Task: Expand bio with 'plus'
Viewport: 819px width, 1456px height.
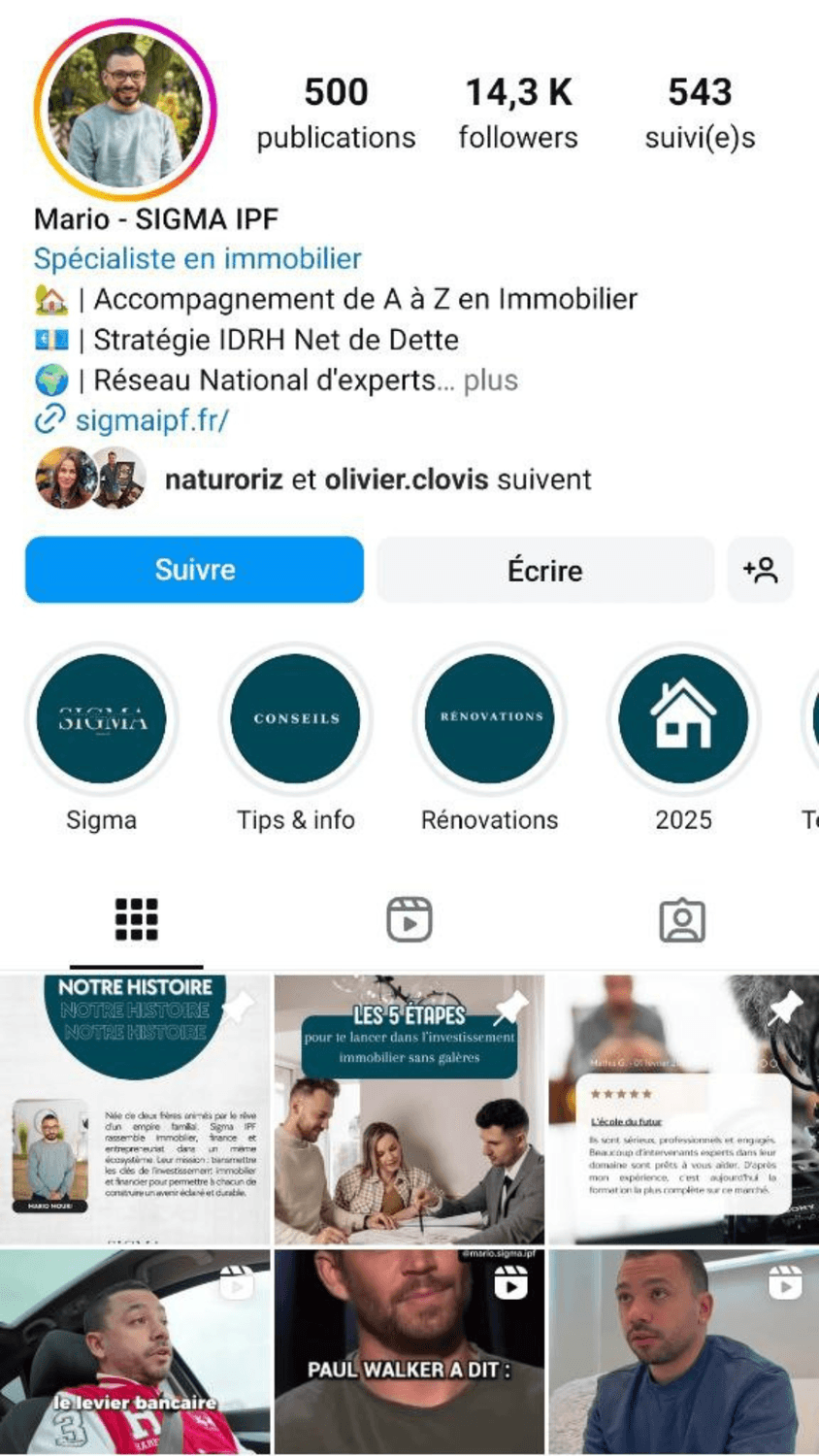Action: [x=490, y=381]
